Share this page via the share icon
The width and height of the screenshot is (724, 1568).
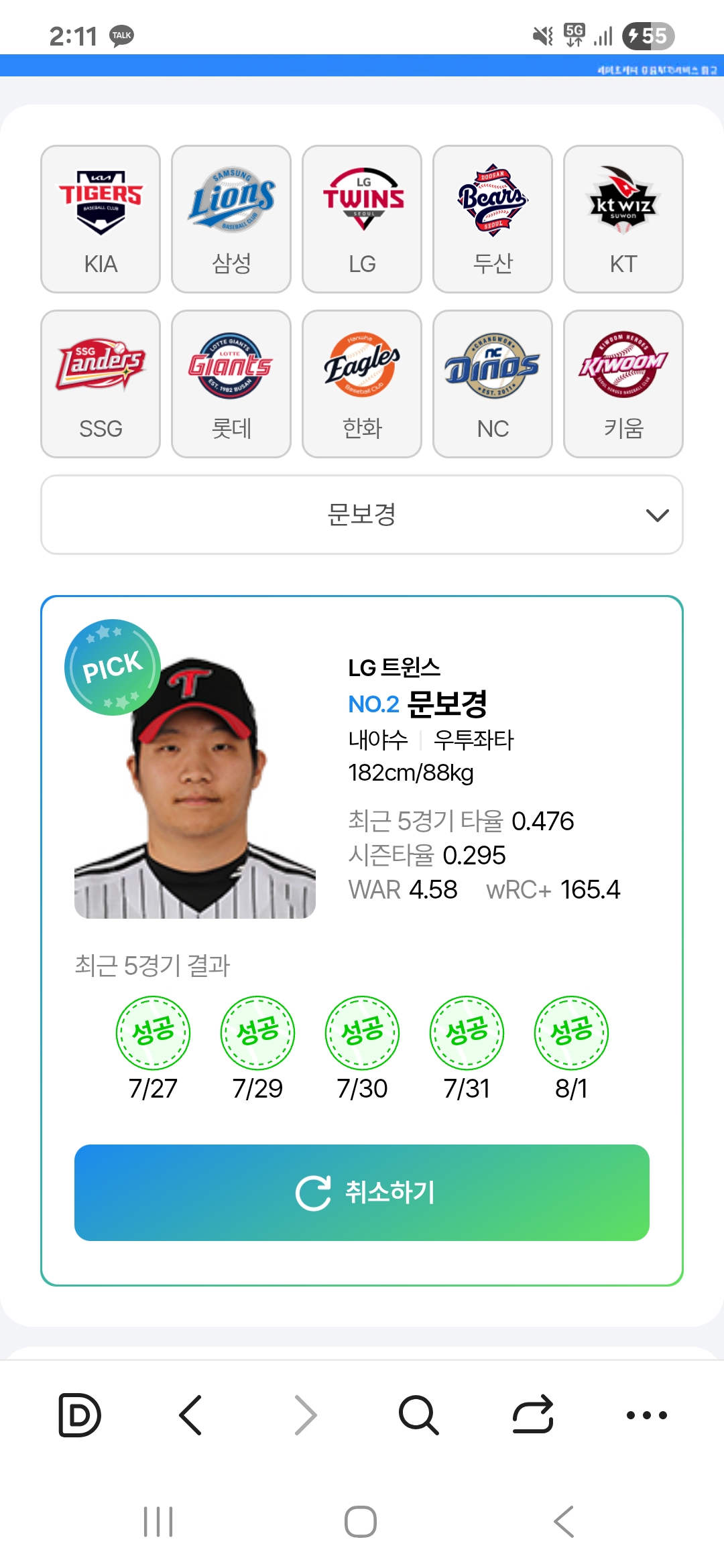click(x=533, y=1415)
